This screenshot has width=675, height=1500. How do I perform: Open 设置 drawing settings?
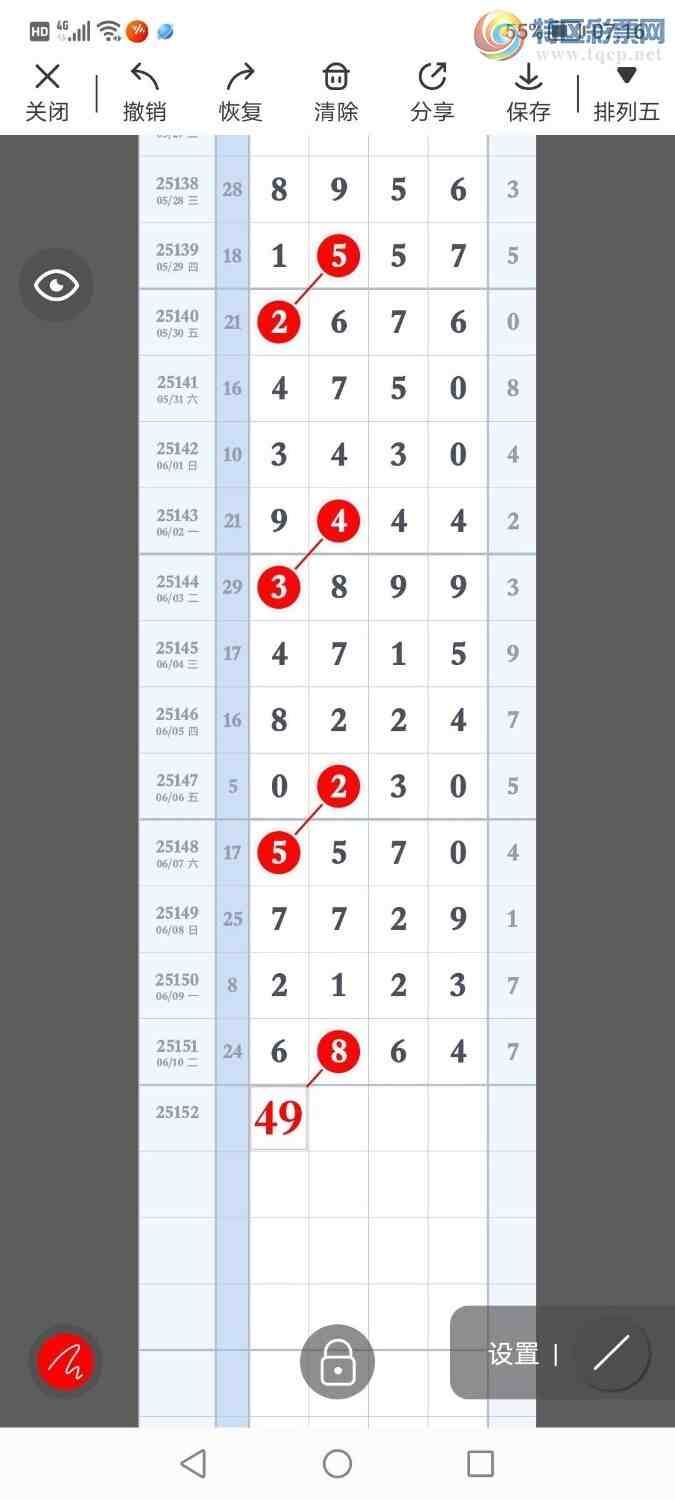point(514,1354)
